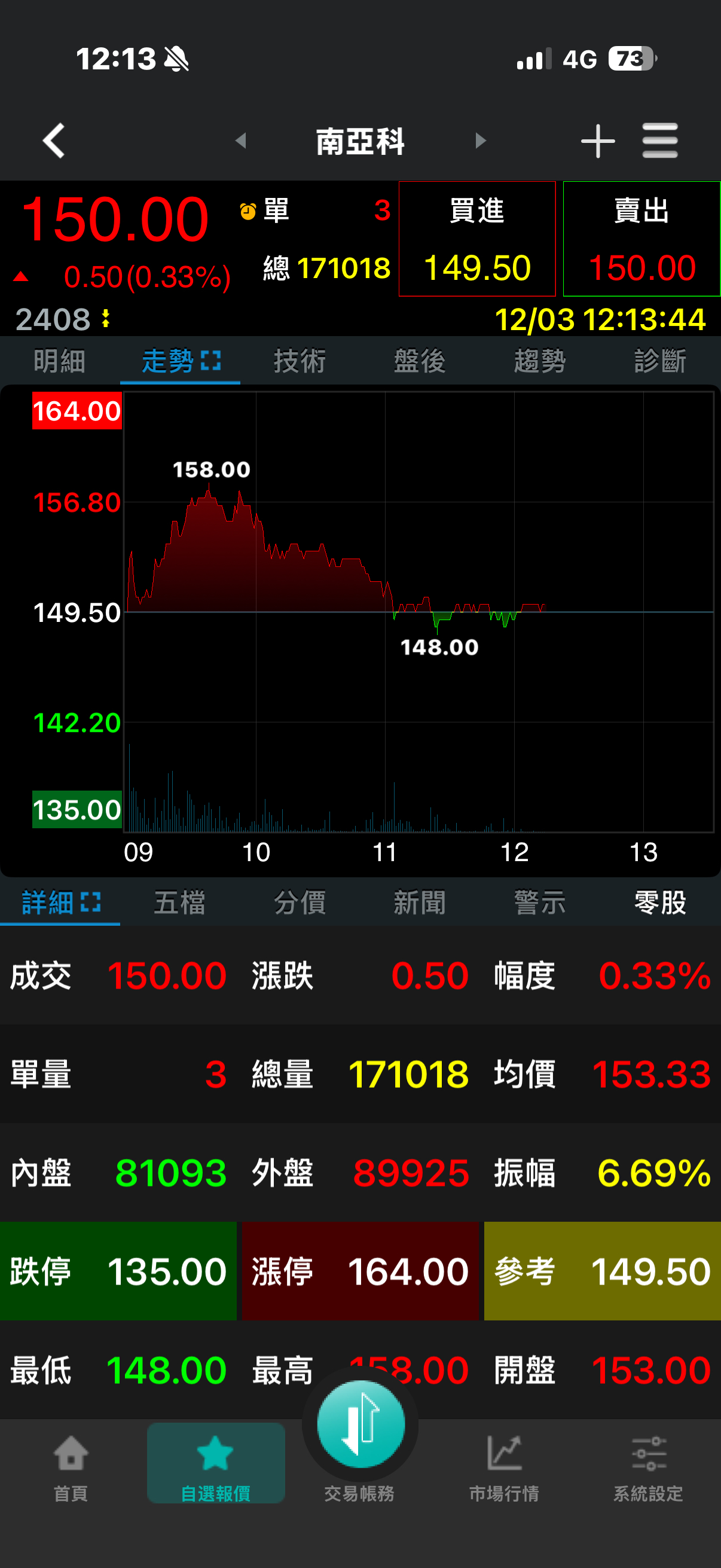Tap the plus icon to add stock
Screen dimensions: 721x1568
pos(597,141)
